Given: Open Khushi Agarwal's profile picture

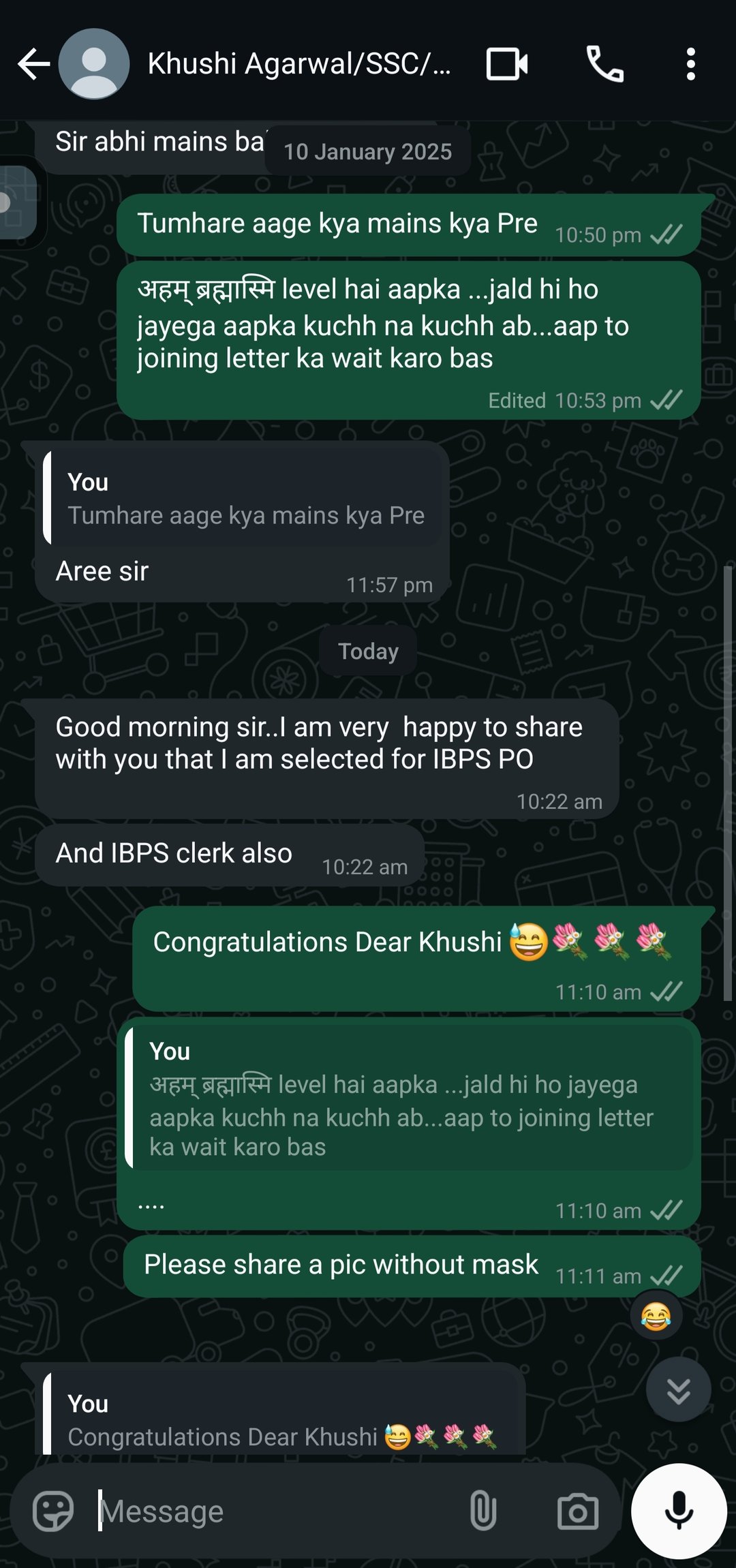Looking at the screenshot, I should (94, 64).
